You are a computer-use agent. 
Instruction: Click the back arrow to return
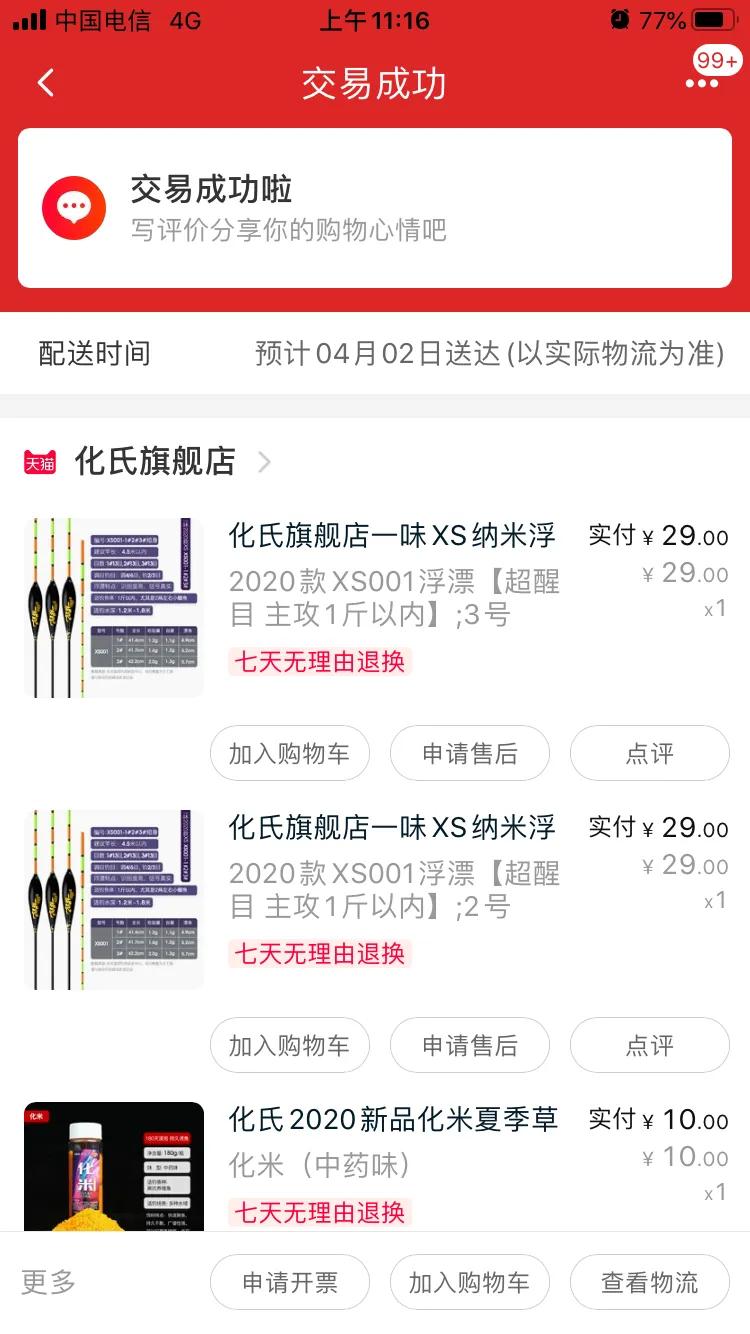pyautogui.click(x=45, y=82)
